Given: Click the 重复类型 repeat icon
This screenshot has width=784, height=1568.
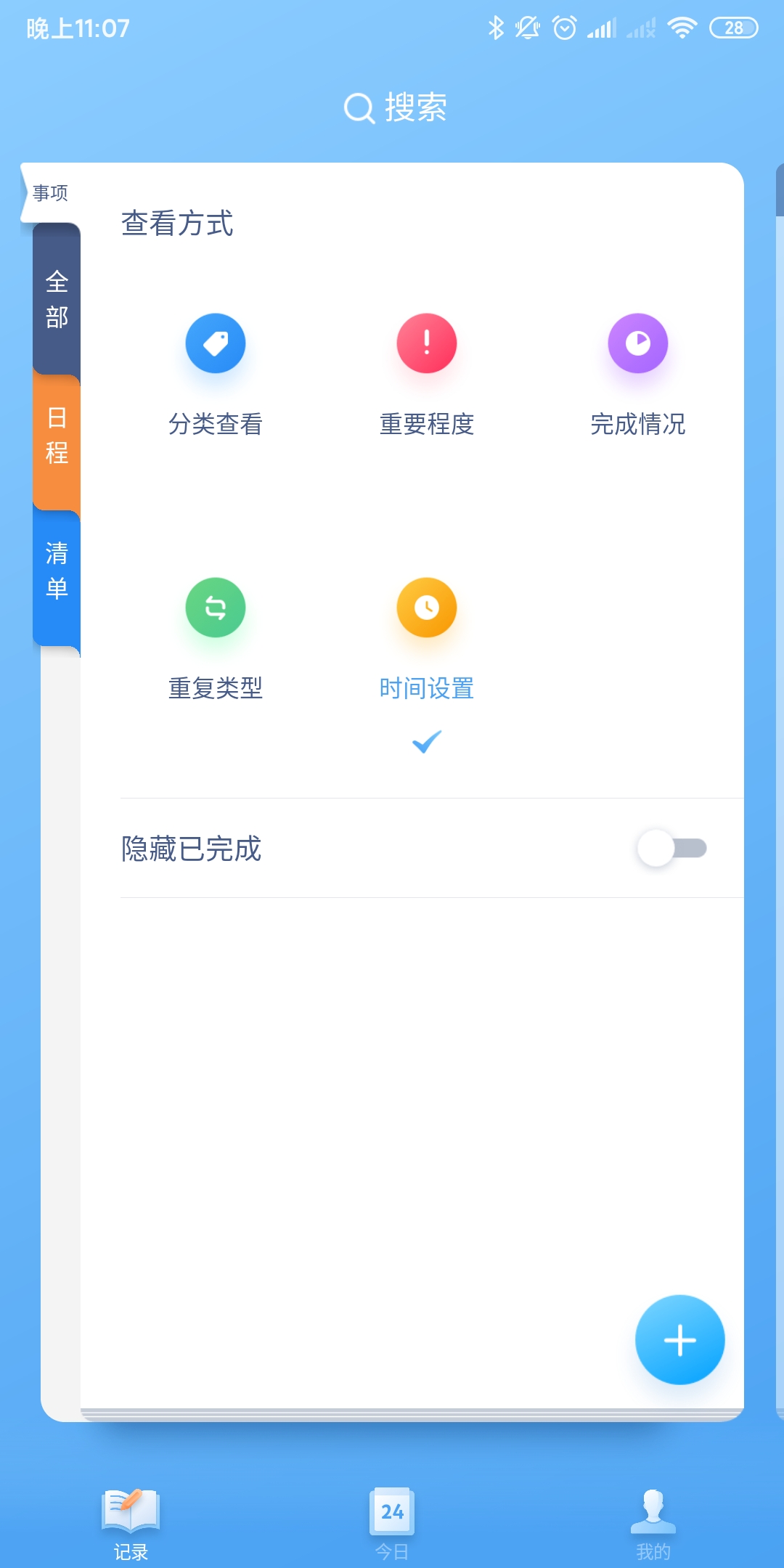Looking at the screenshot, I should click(215, 608).
